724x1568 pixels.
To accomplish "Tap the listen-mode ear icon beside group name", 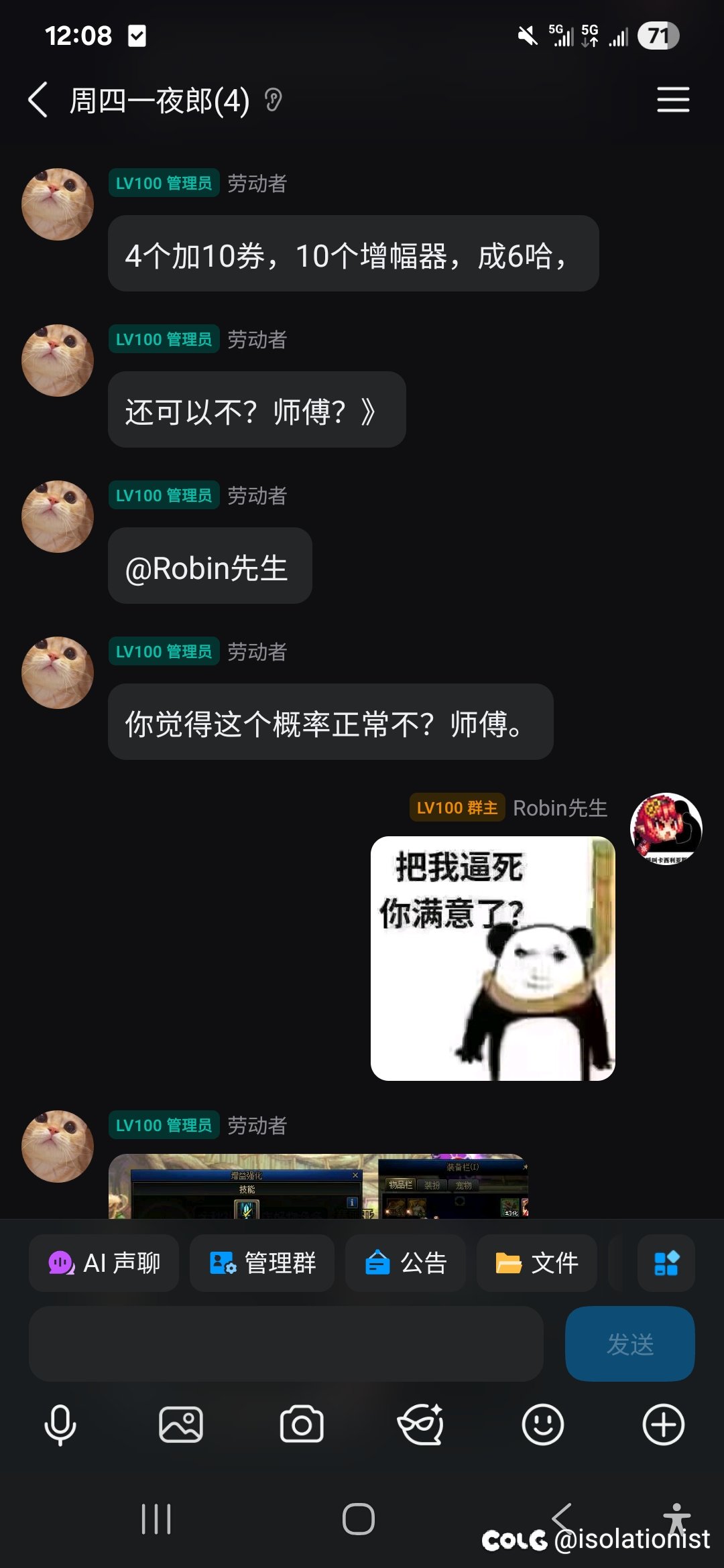I will 273,101.
